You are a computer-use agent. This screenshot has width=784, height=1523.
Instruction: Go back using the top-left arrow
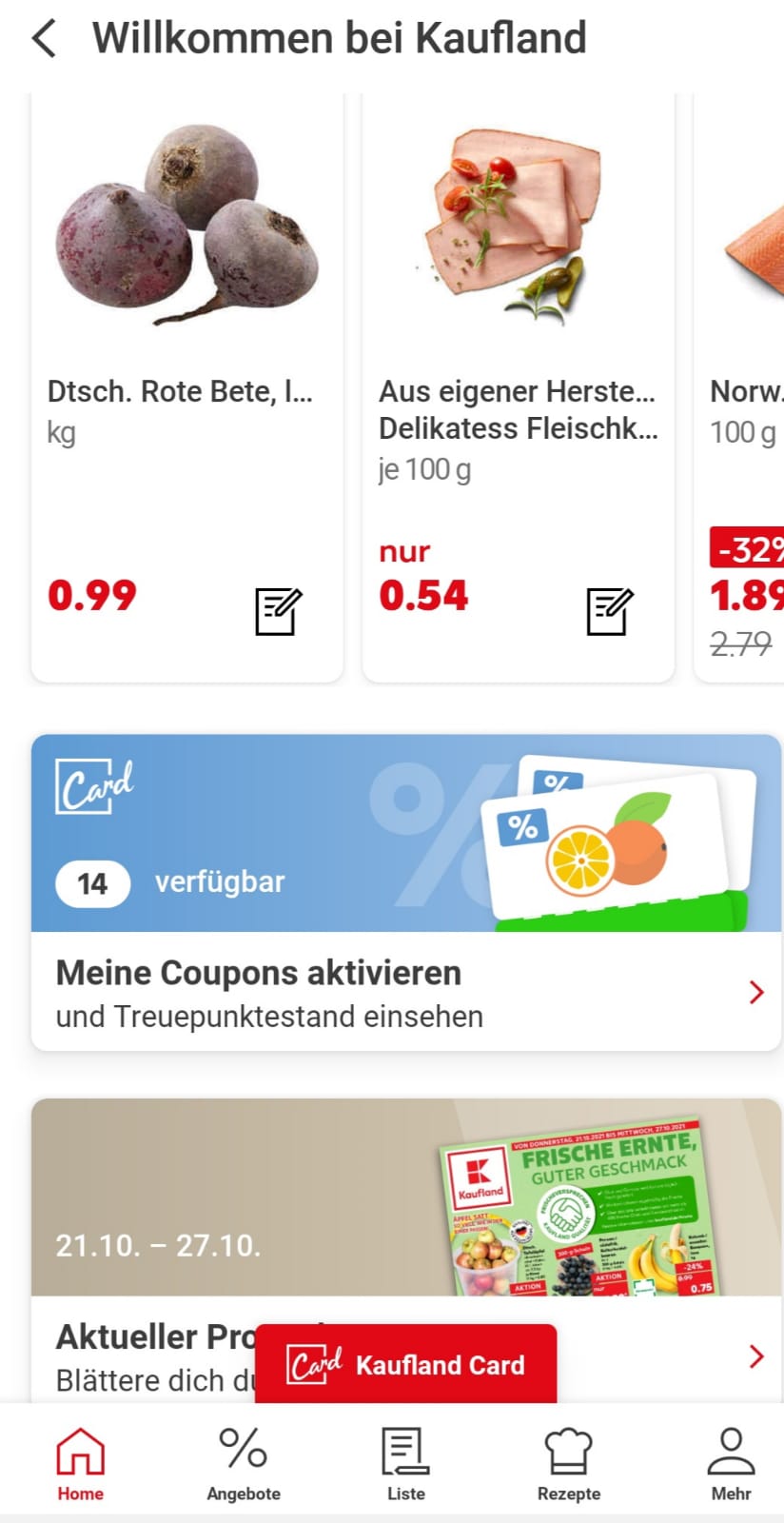pos(44,39)
